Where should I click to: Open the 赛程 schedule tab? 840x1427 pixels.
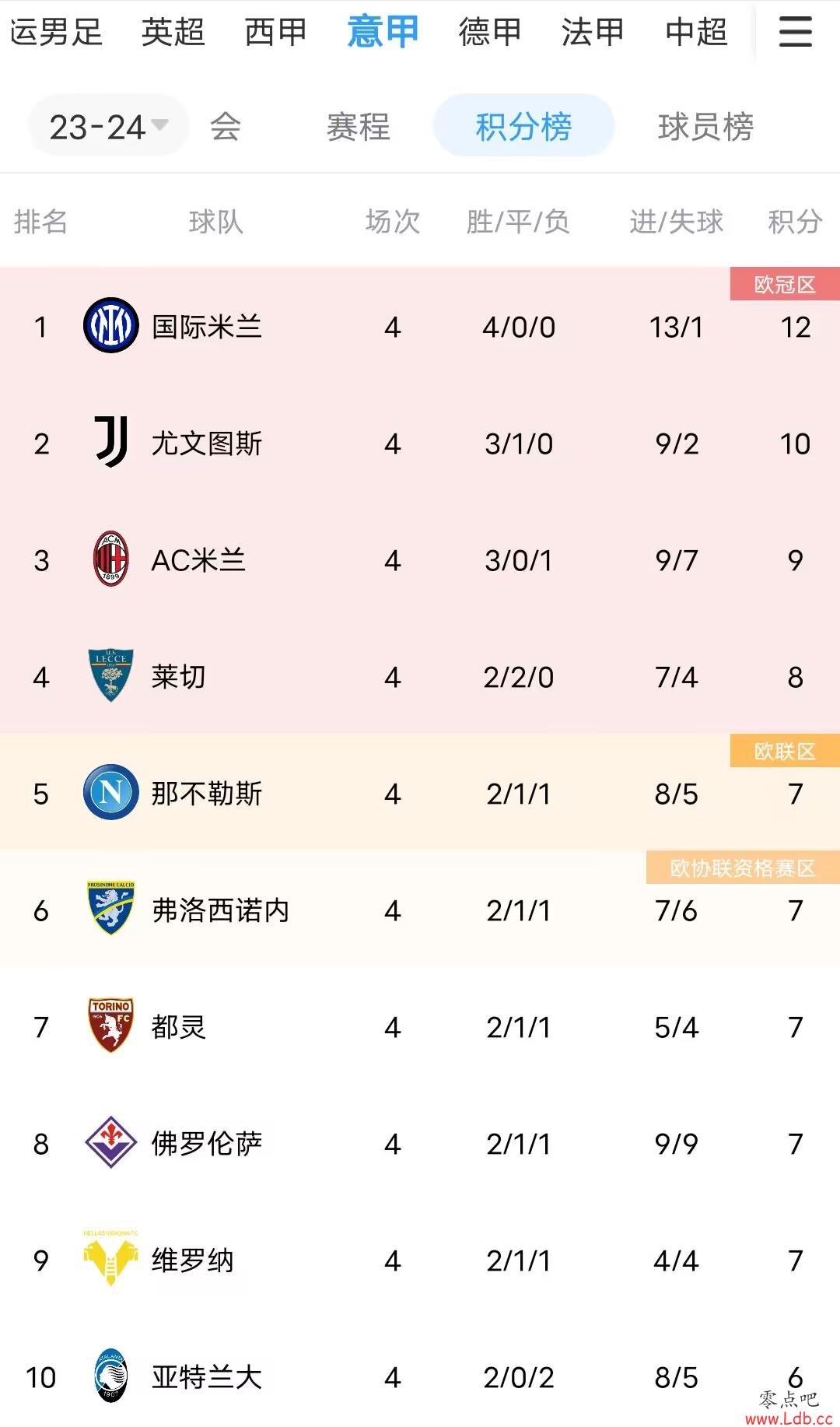(358, 126)
